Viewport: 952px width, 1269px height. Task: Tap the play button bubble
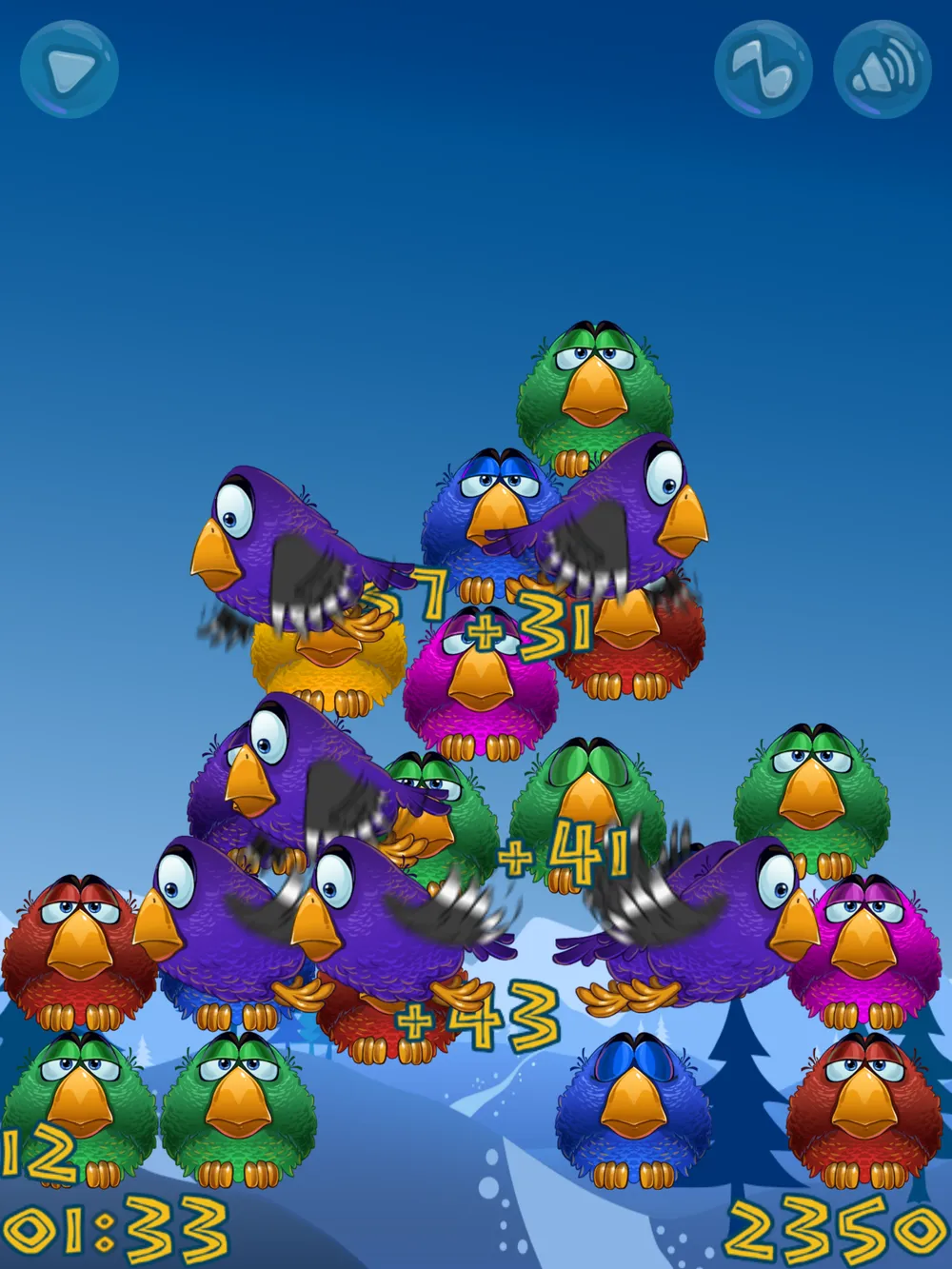69,68
